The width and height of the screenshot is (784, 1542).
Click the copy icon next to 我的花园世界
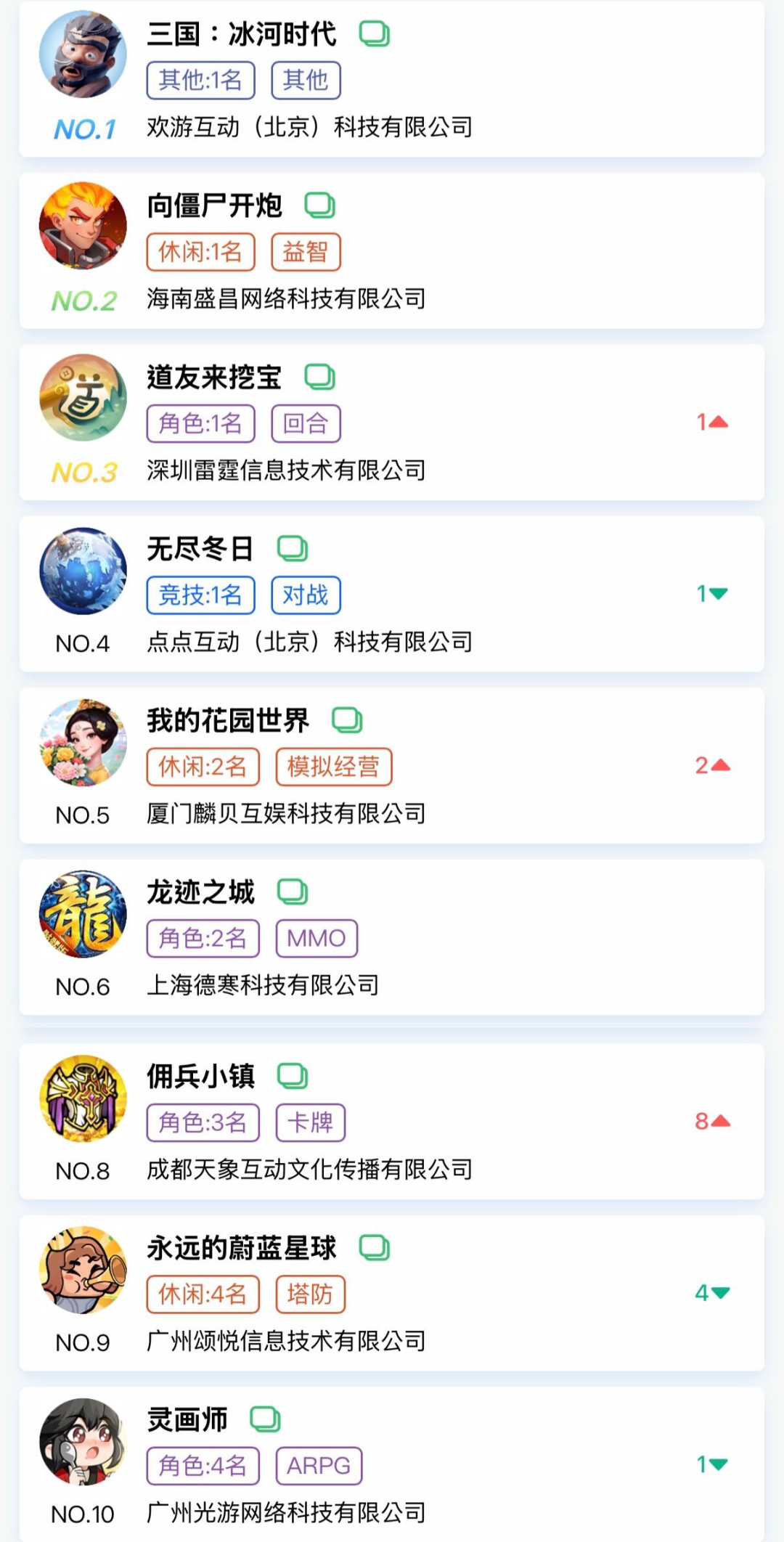tap(347, 721)
